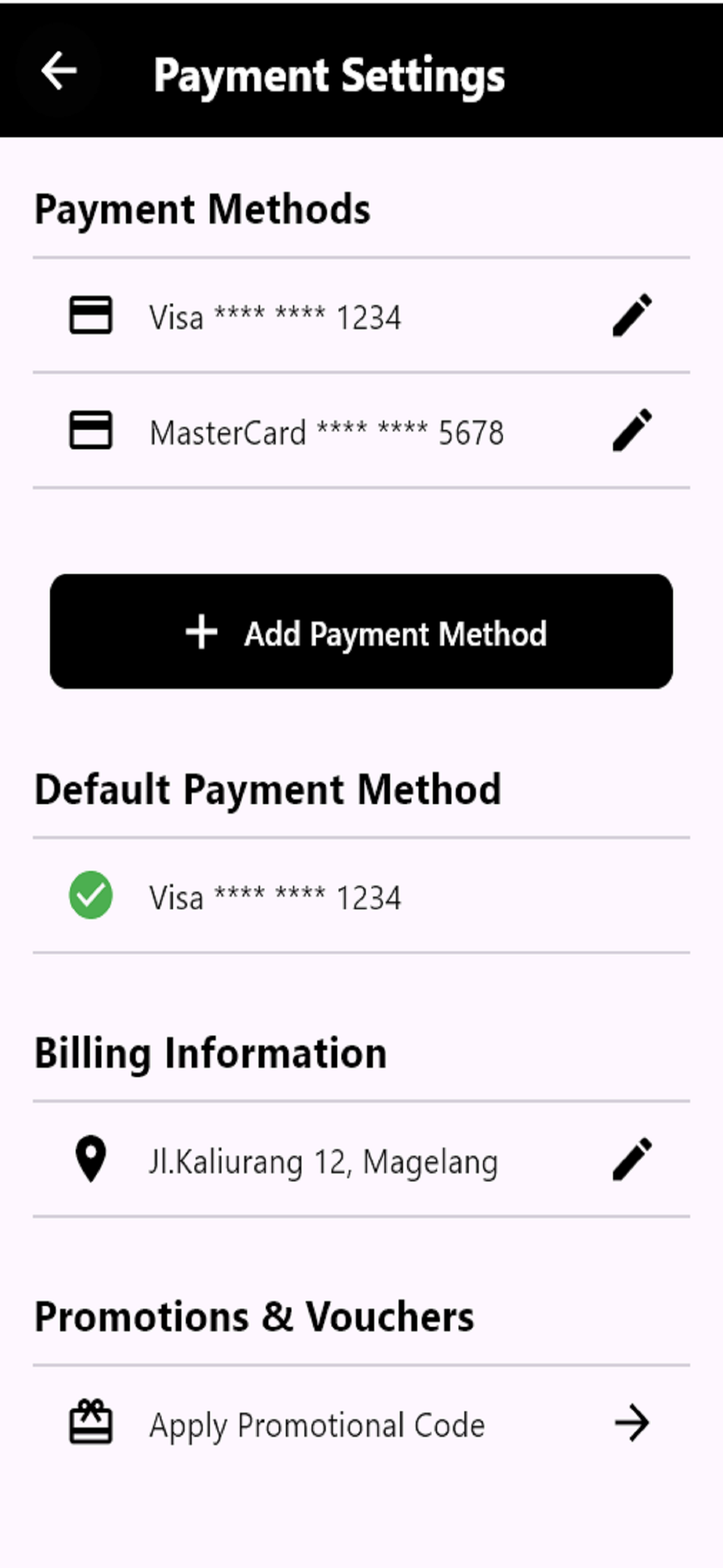Image resolution: width=723 pixels, height=1568 pixels.
Task: Go back from Payment Settings
Action: coord(59,71)
